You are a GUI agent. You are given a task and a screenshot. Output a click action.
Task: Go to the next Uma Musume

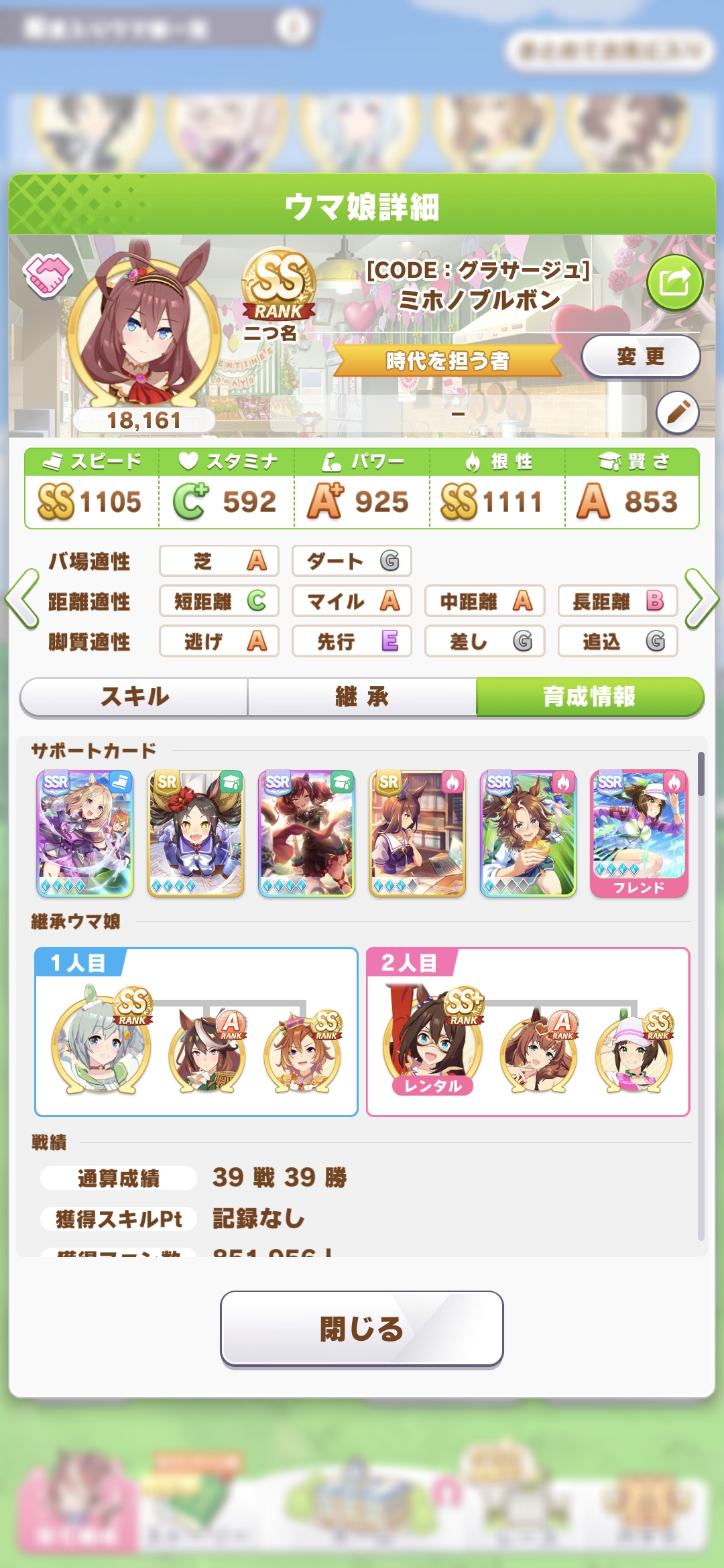pyautogui.click(x=701, y=599)
